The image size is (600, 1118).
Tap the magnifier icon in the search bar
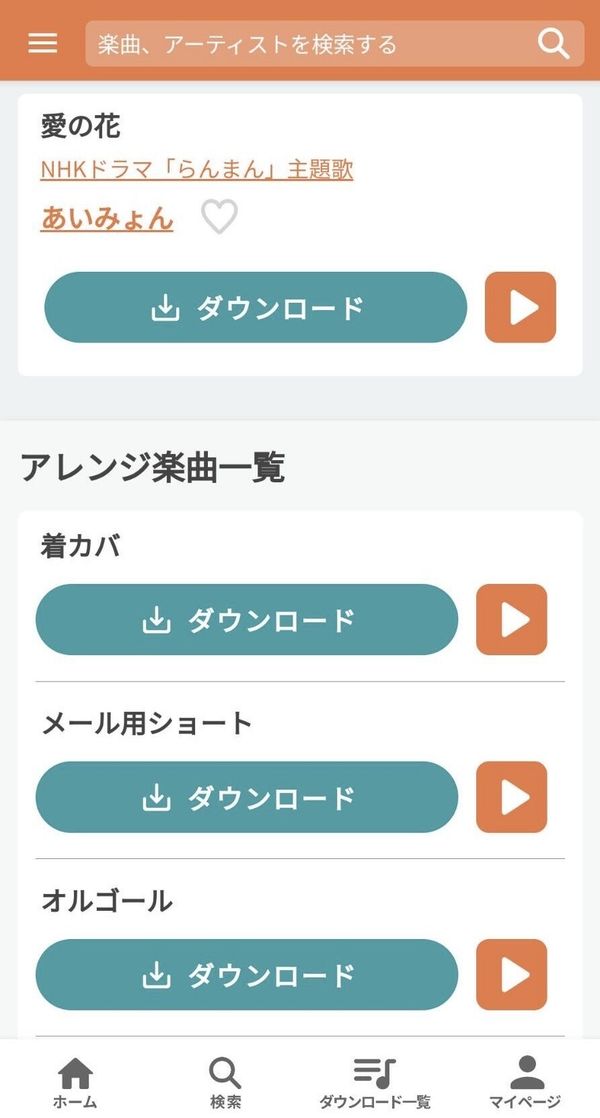click(x=553, y=44)
